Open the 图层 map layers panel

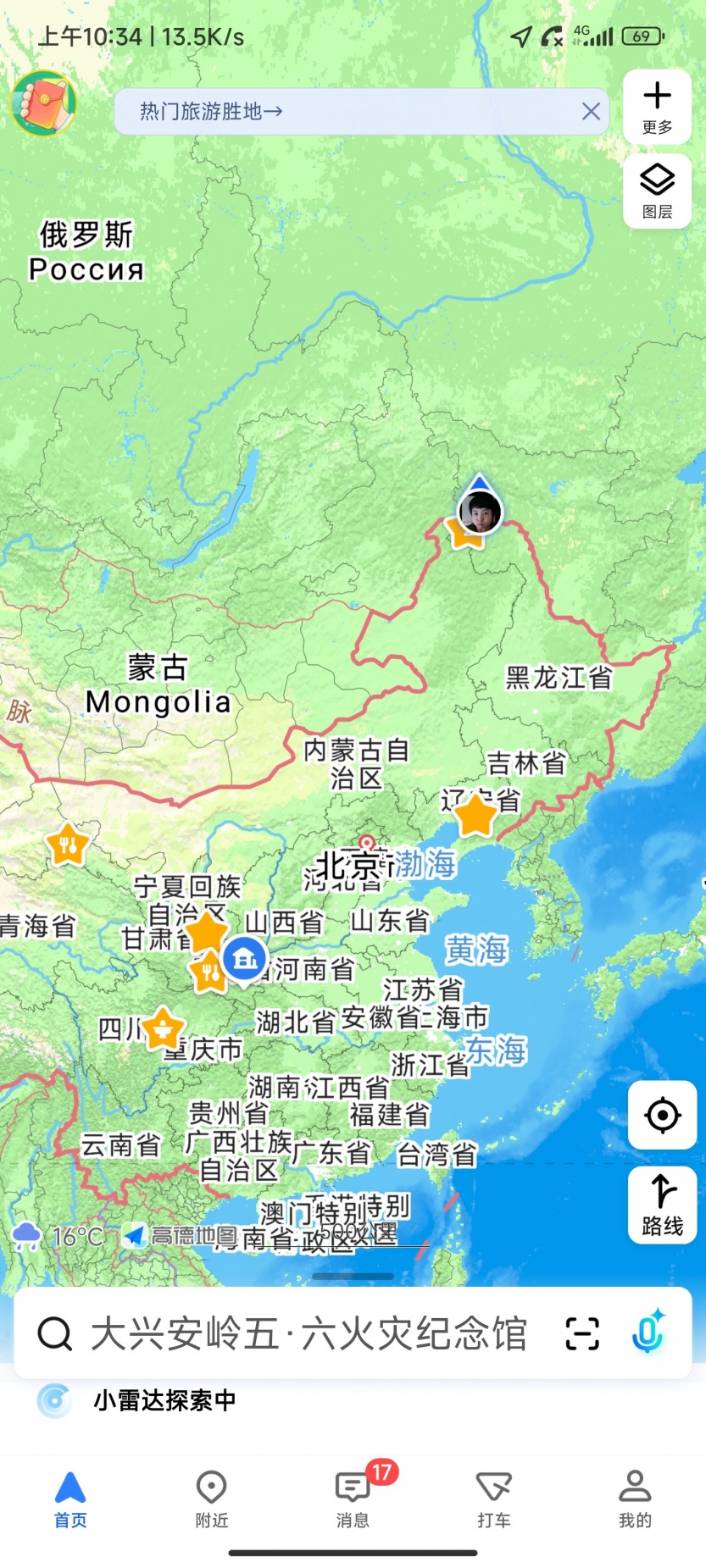point(657,191)
